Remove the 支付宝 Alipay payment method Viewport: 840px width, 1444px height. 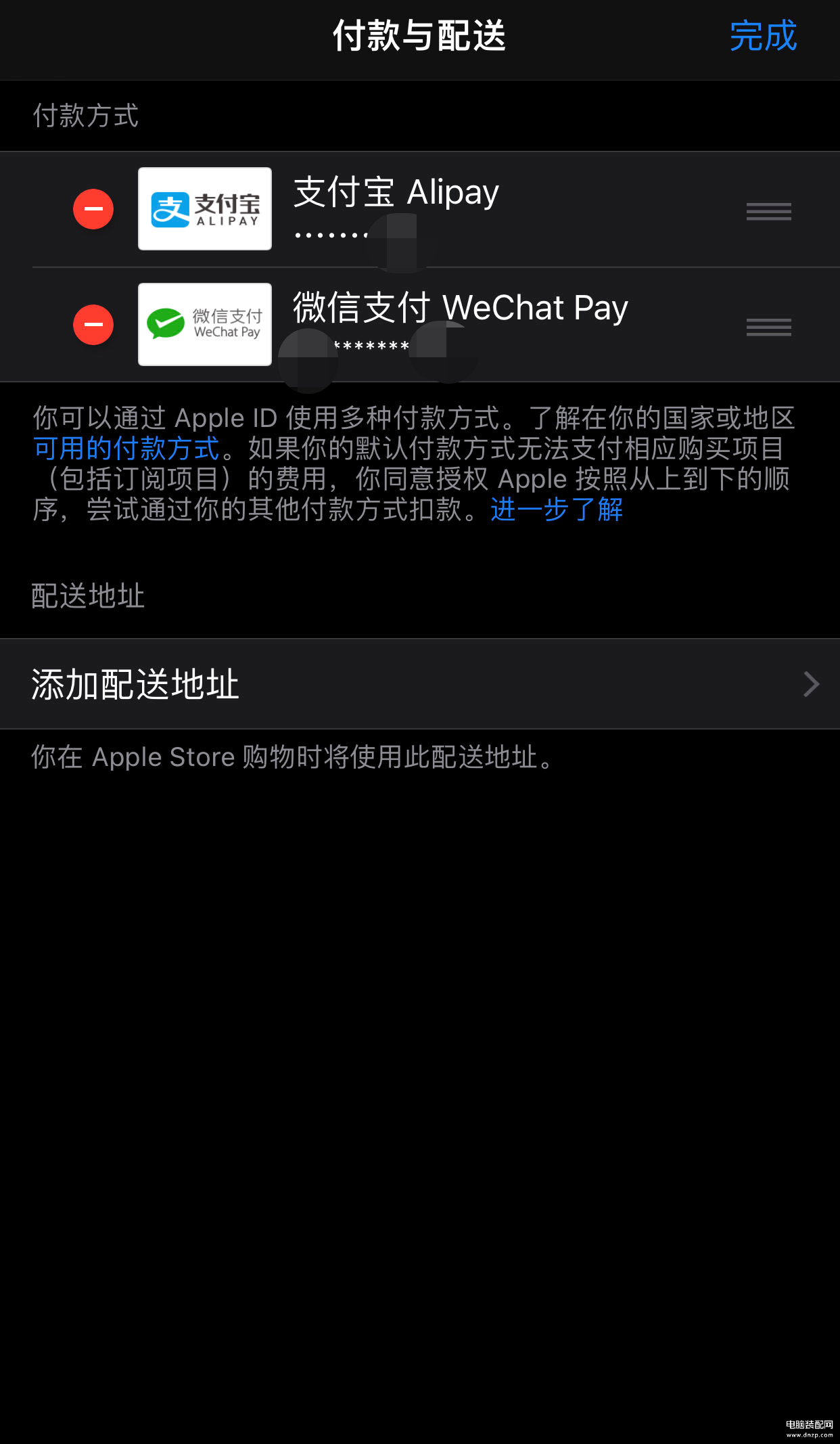(x=93, y=209)
